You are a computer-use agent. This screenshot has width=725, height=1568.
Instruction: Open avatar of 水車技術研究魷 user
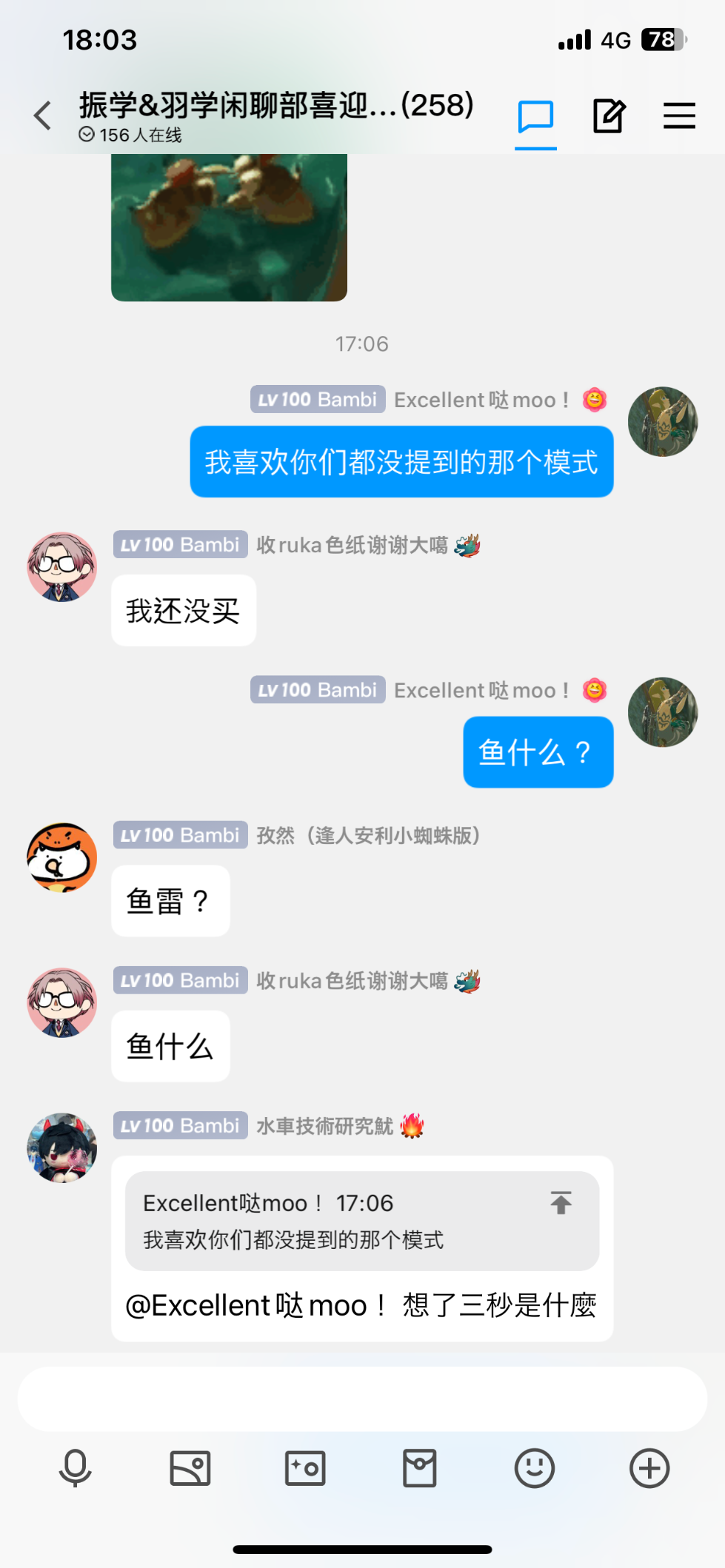tap(62, 1147)
